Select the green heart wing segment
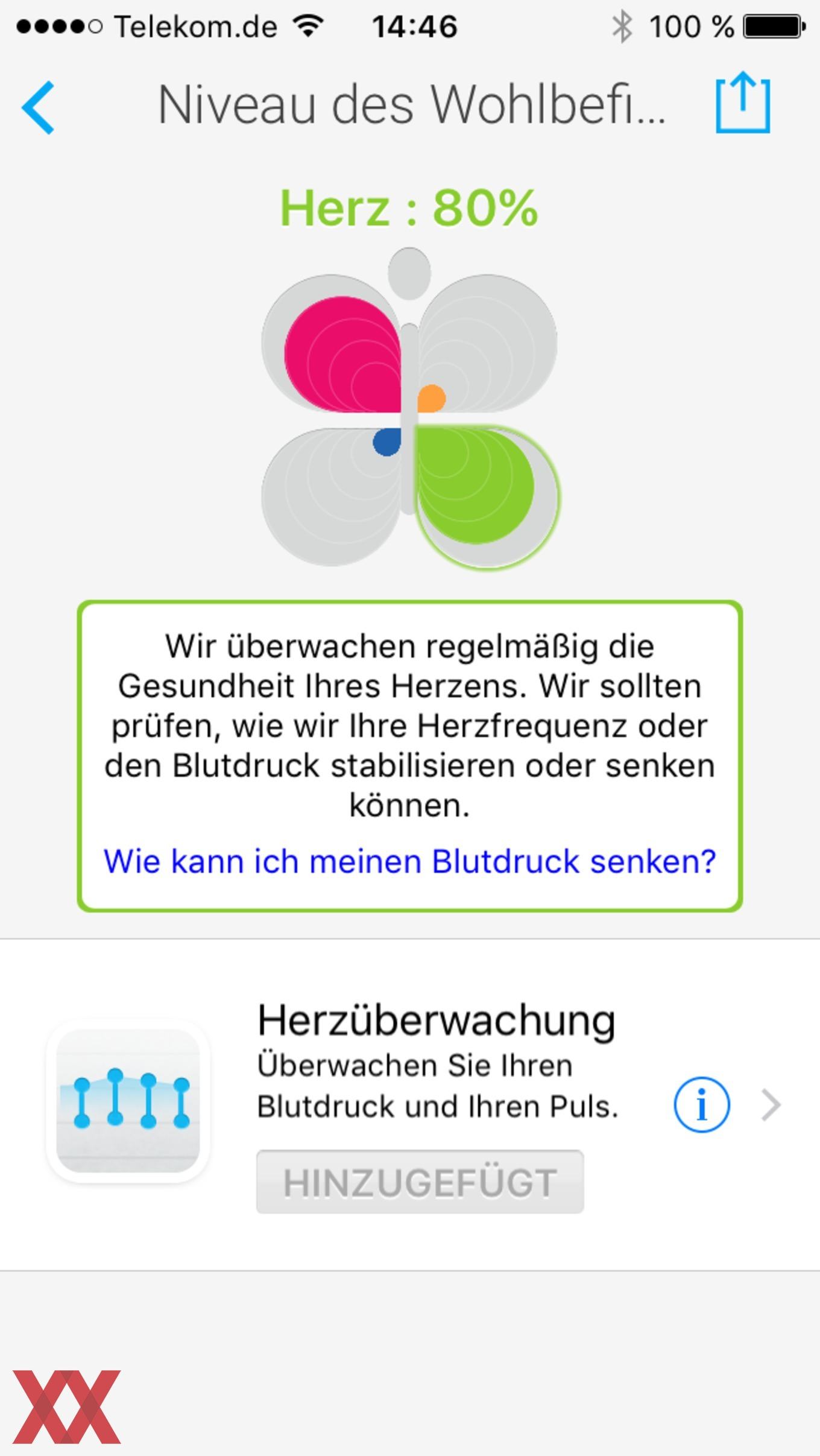 475,486
